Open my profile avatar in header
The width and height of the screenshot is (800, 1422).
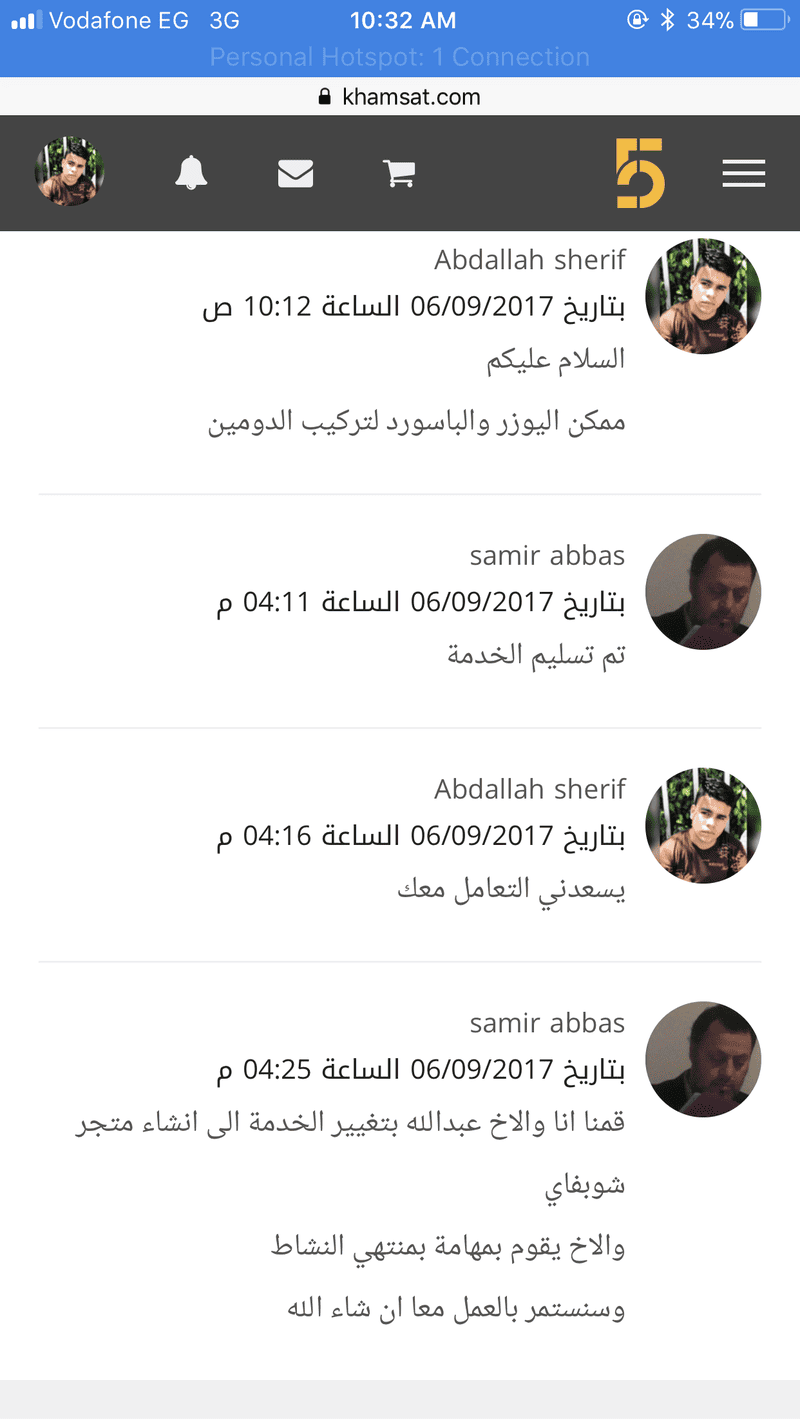(x=70, y=172)
